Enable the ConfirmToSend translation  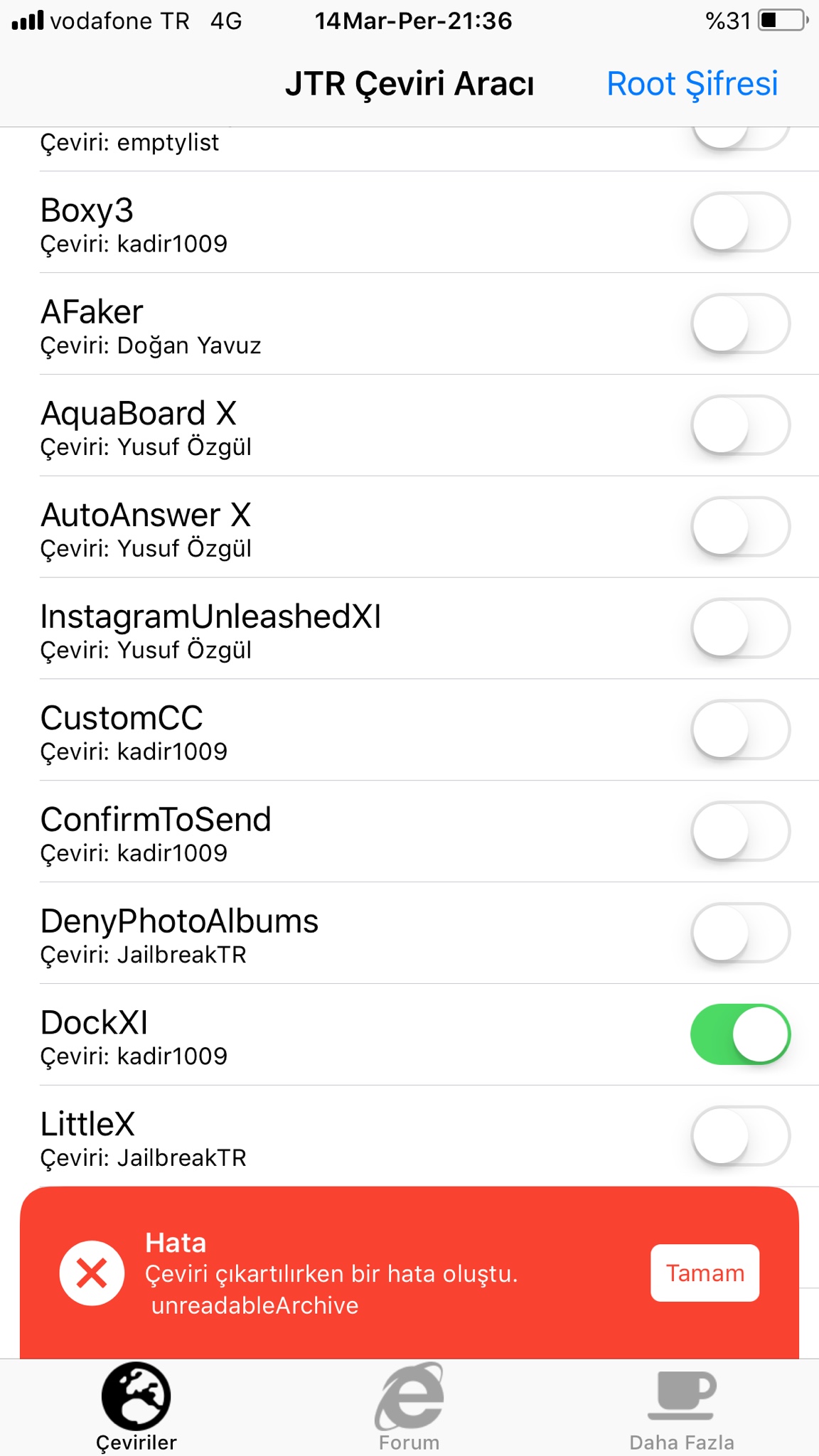pyautogui.click(x=740, y=831)
